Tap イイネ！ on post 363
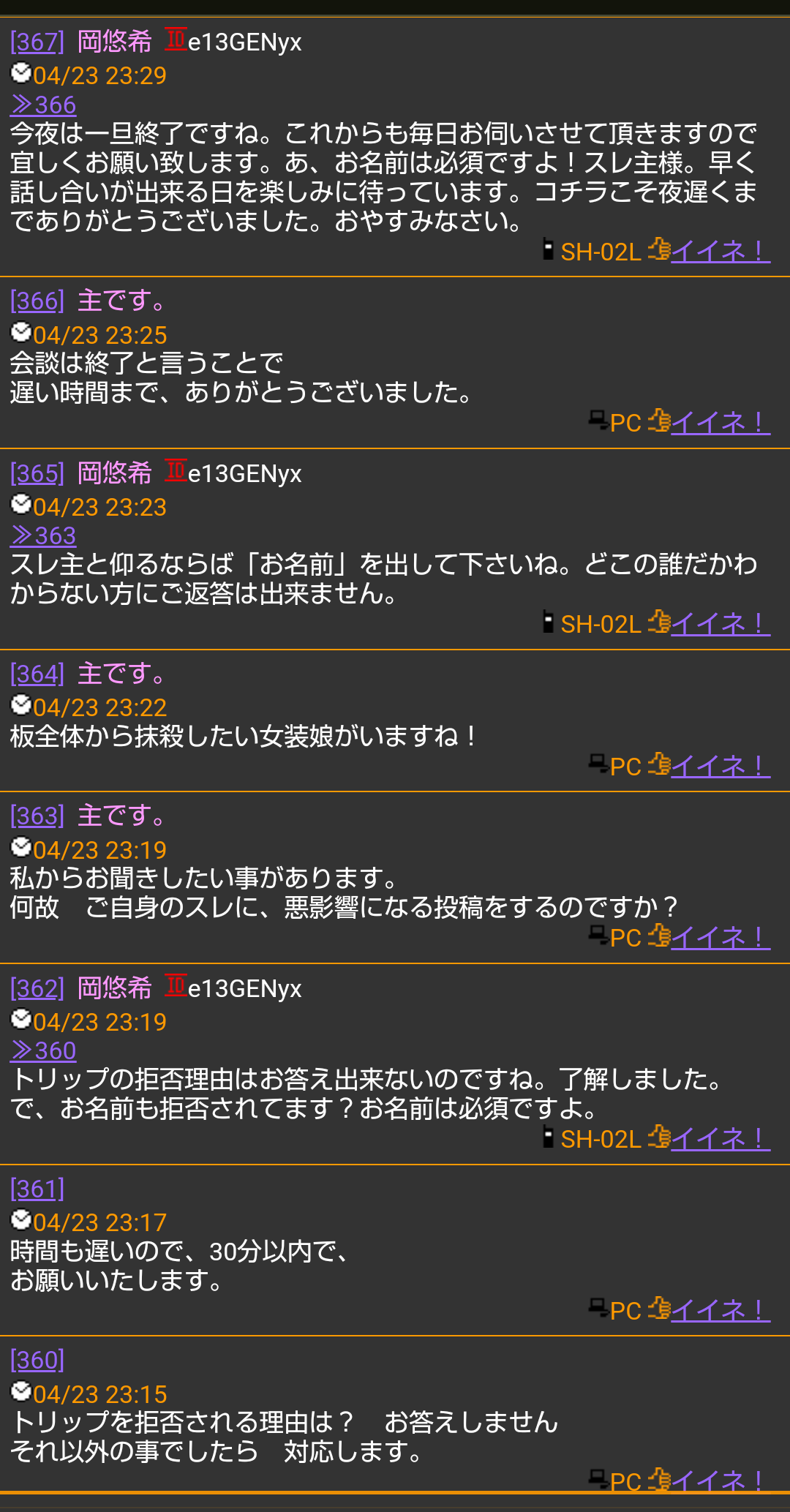 pos(721,937)
